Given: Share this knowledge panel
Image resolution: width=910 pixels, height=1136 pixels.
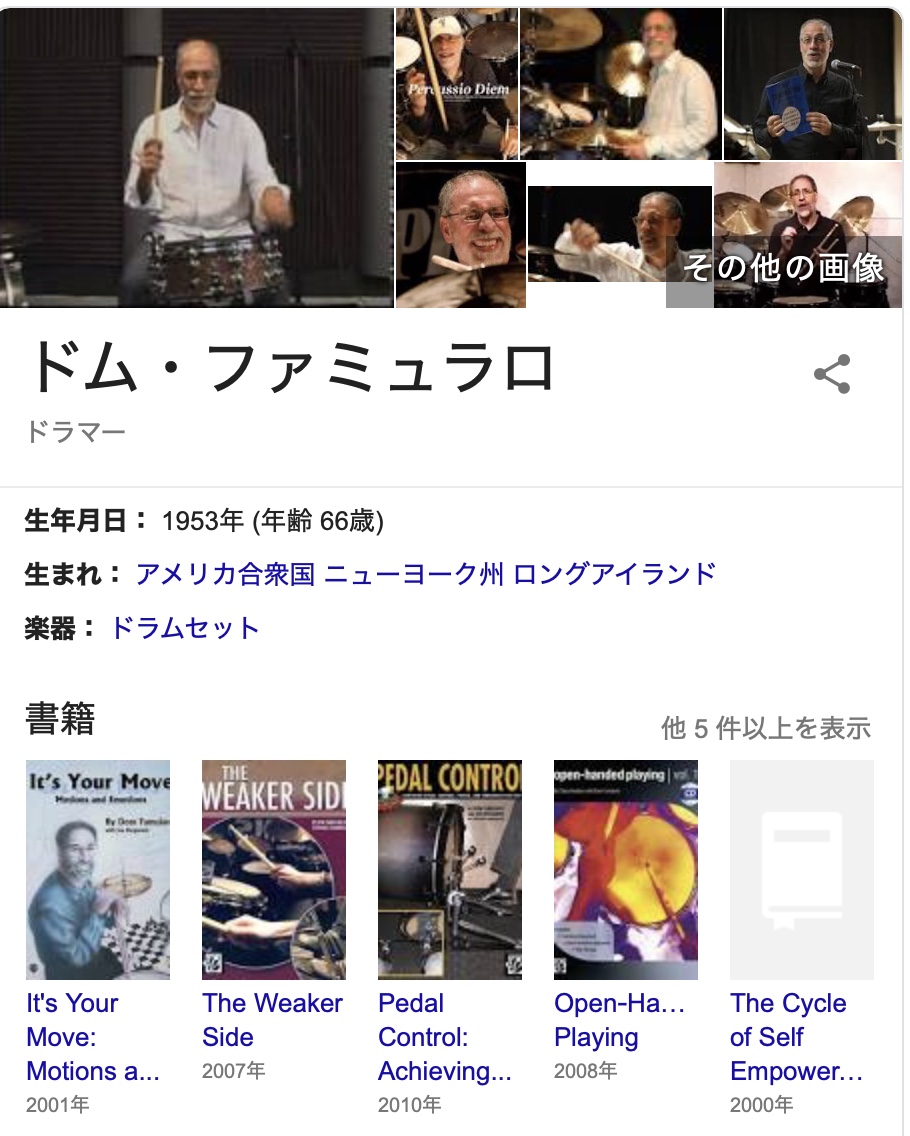Looking at the screenshot, I should click(x=832, y=374).
